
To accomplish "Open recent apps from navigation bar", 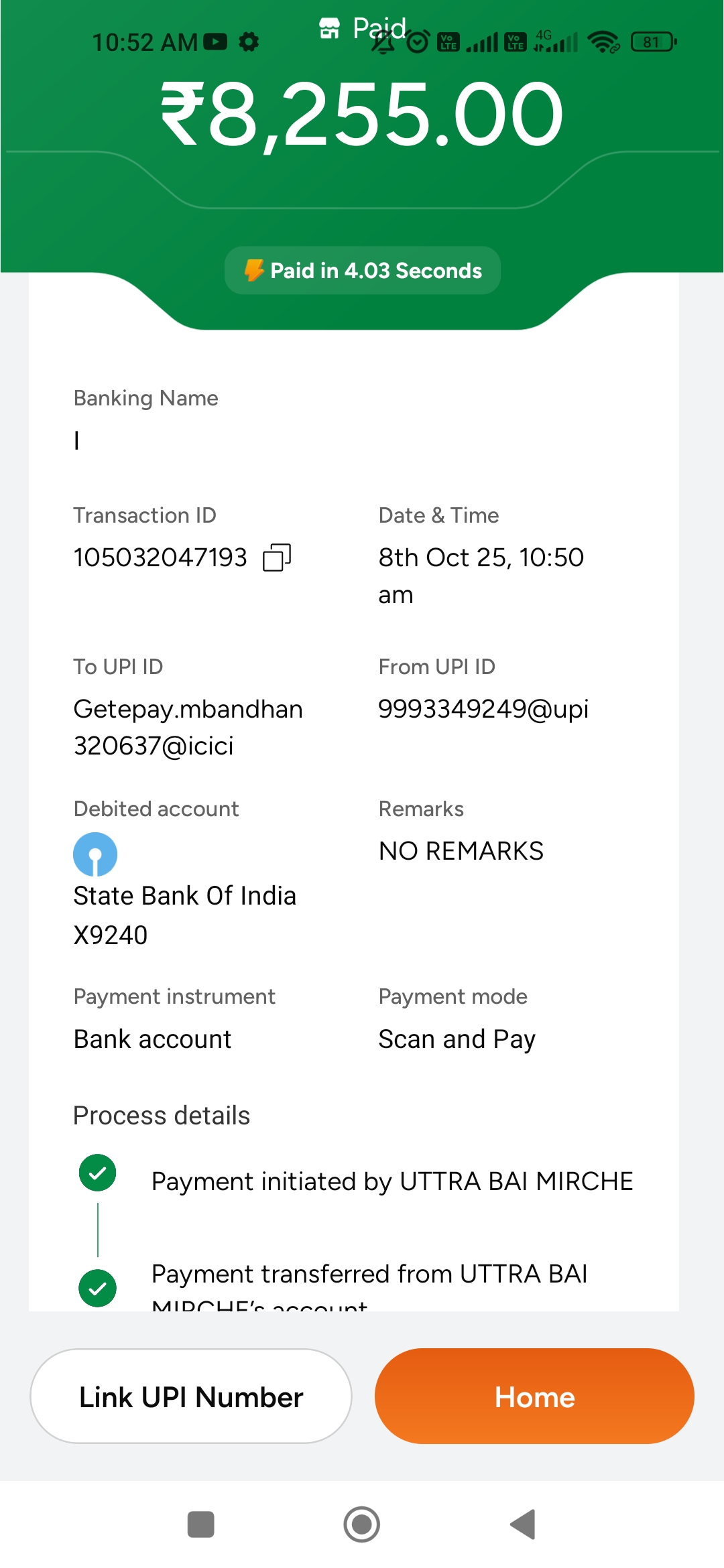I will click(x=200, y=1524).
